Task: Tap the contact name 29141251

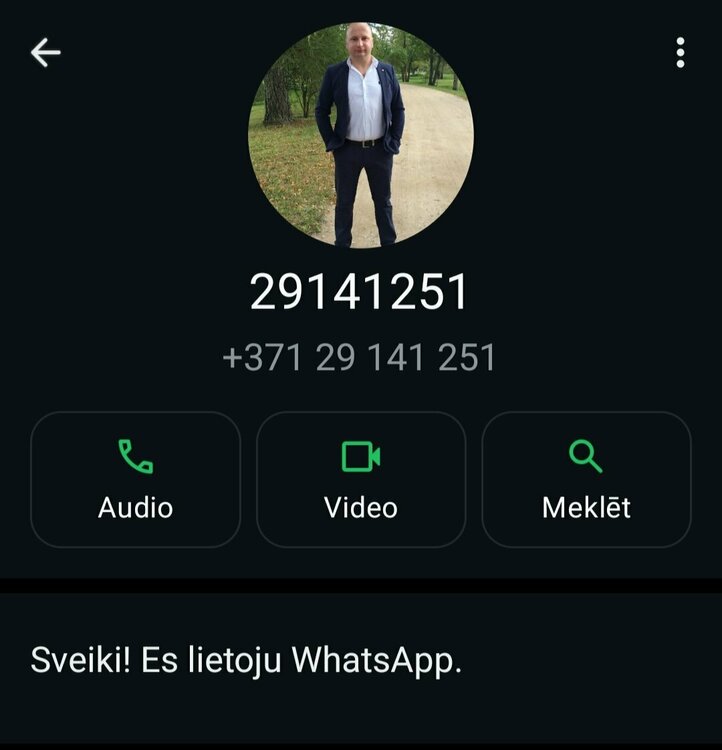Action: pos(360,290)
